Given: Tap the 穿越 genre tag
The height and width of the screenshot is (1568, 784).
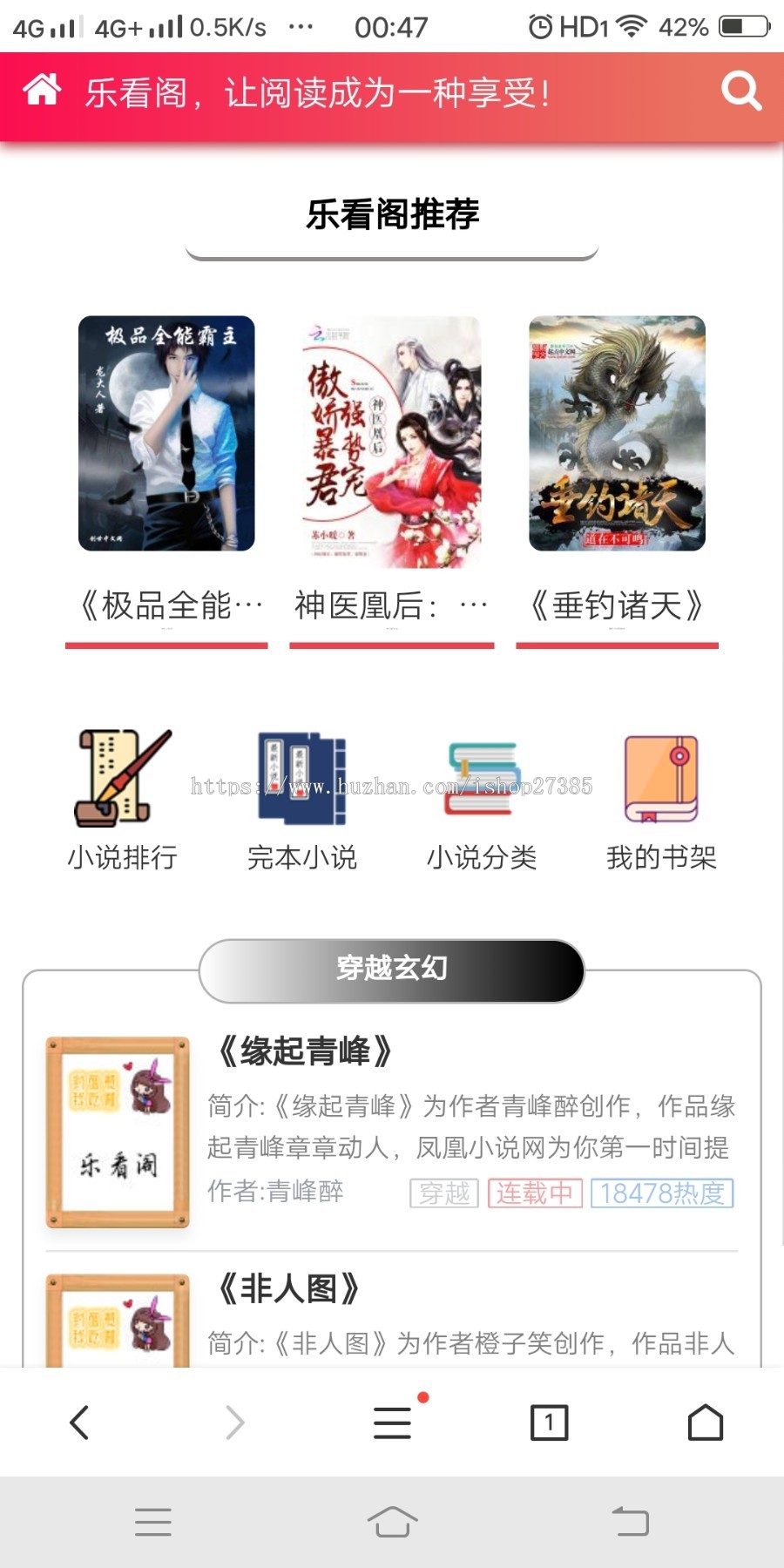Looking at the screenshot, I should 444,1193.
